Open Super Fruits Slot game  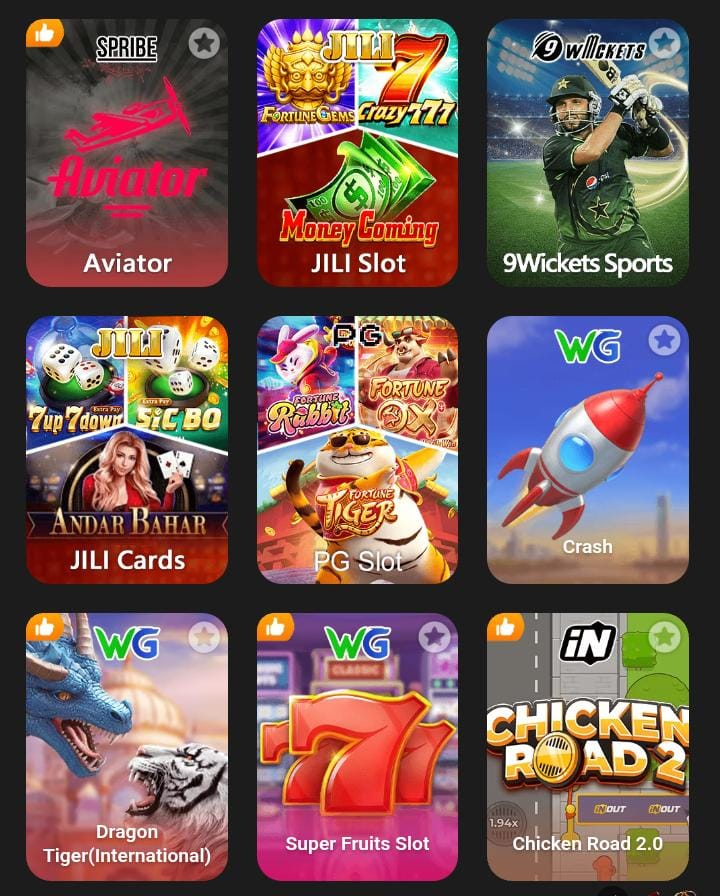pos(357,750)
